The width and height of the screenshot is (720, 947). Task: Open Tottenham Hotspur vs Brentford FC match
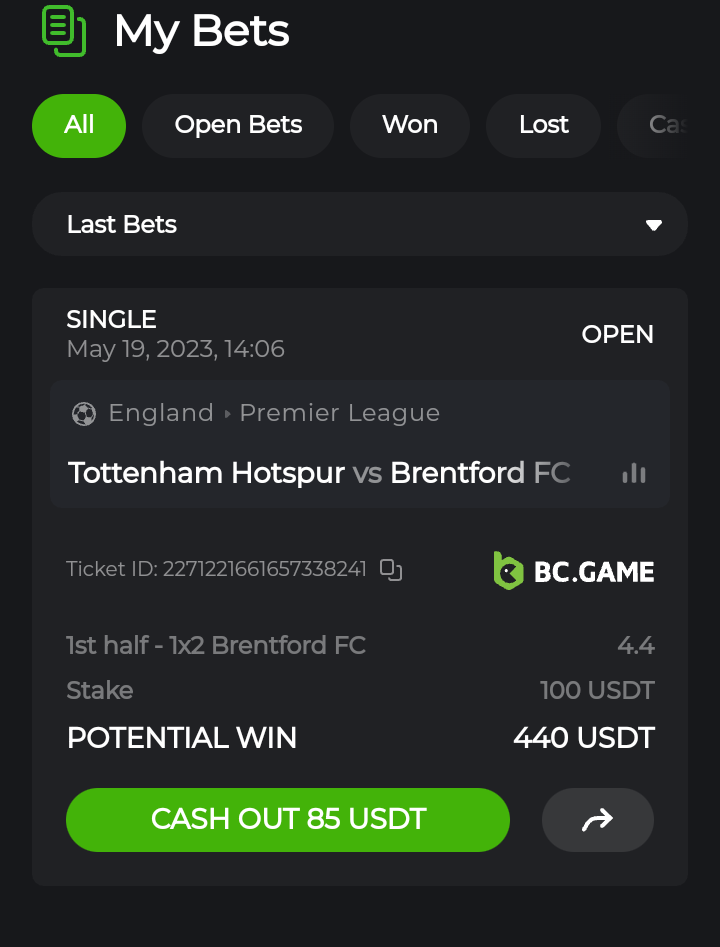(x=319, y=472)
